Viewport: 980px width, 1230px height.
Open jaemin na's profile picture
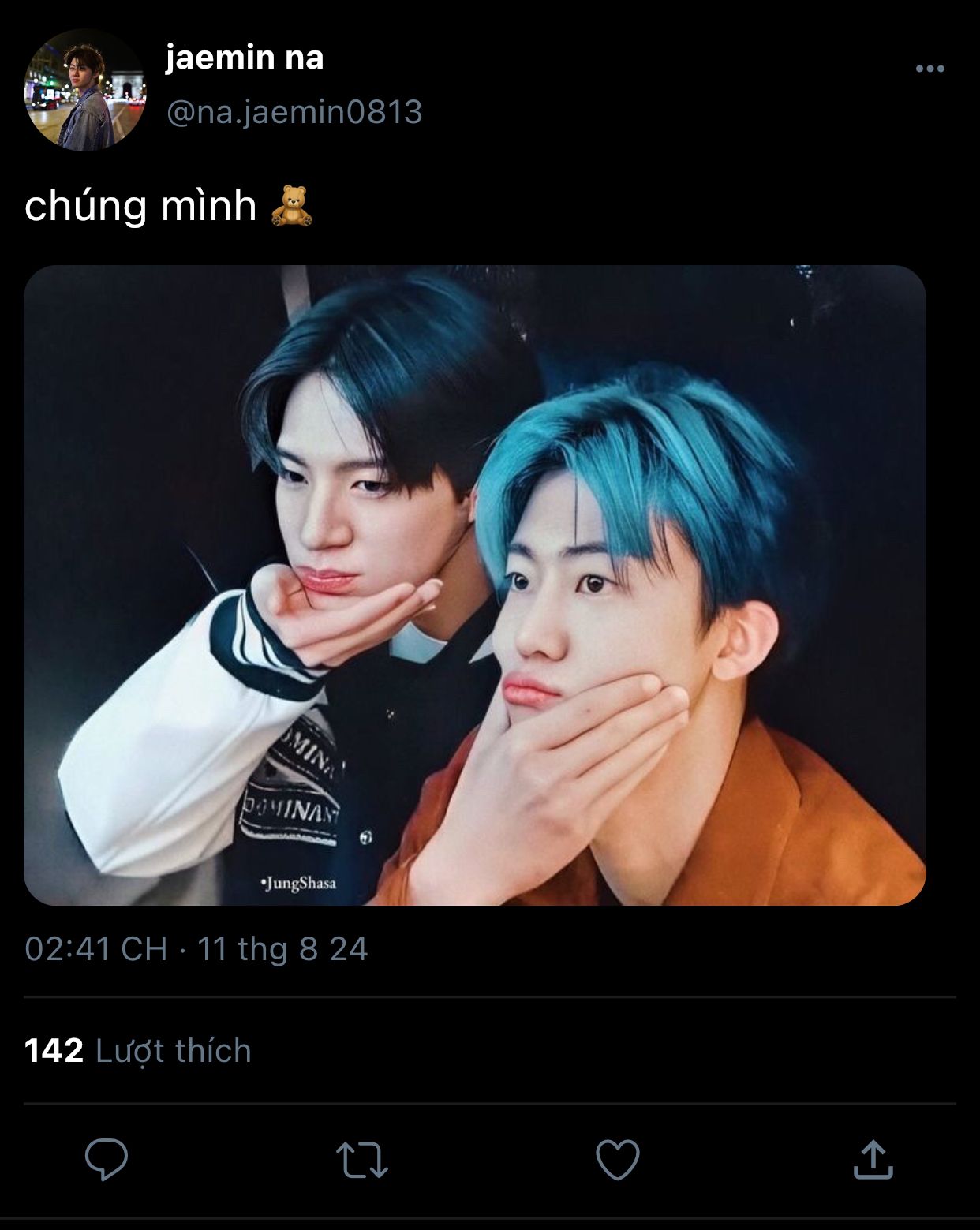tap(85, 90)
